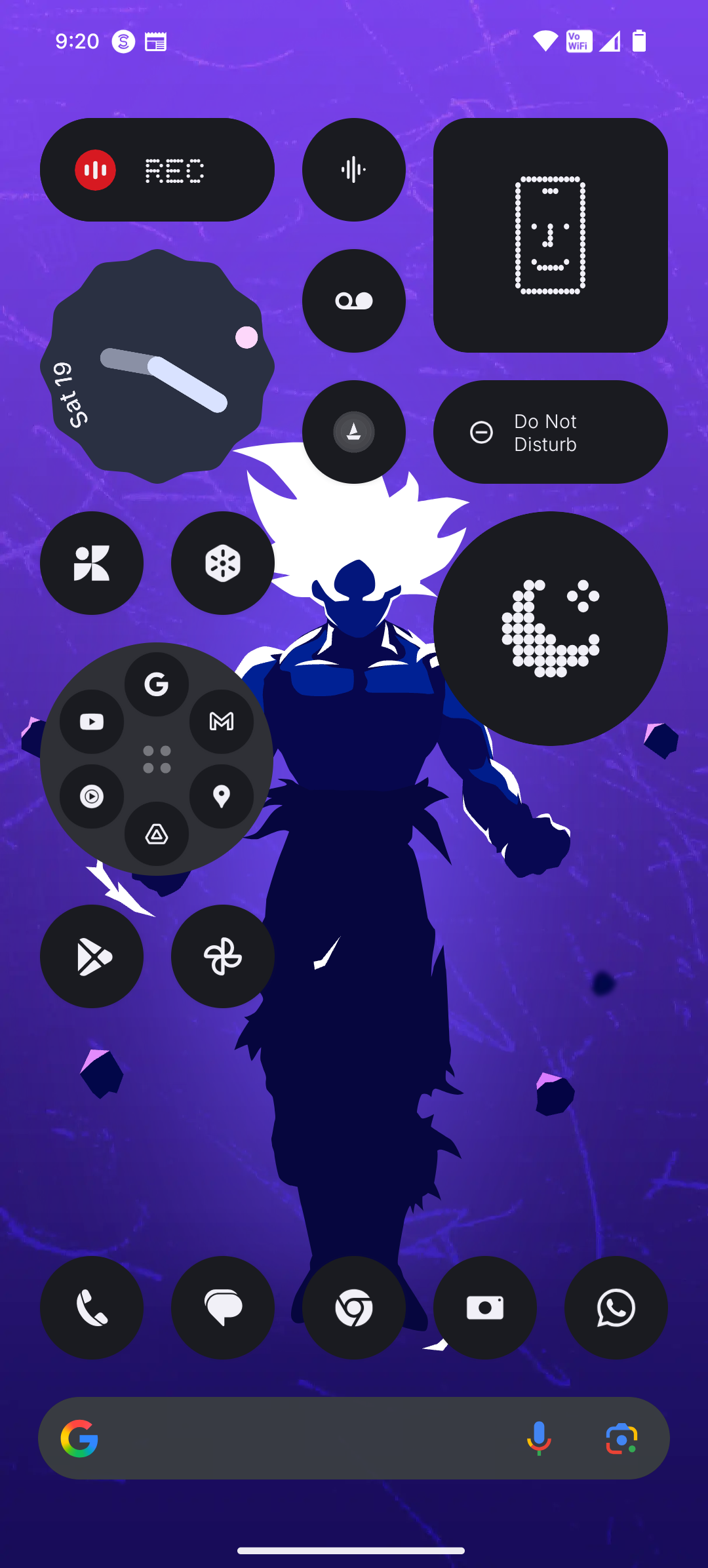
Task: Toggle the Do Not Disturb widget
Action: coord(550,432)
